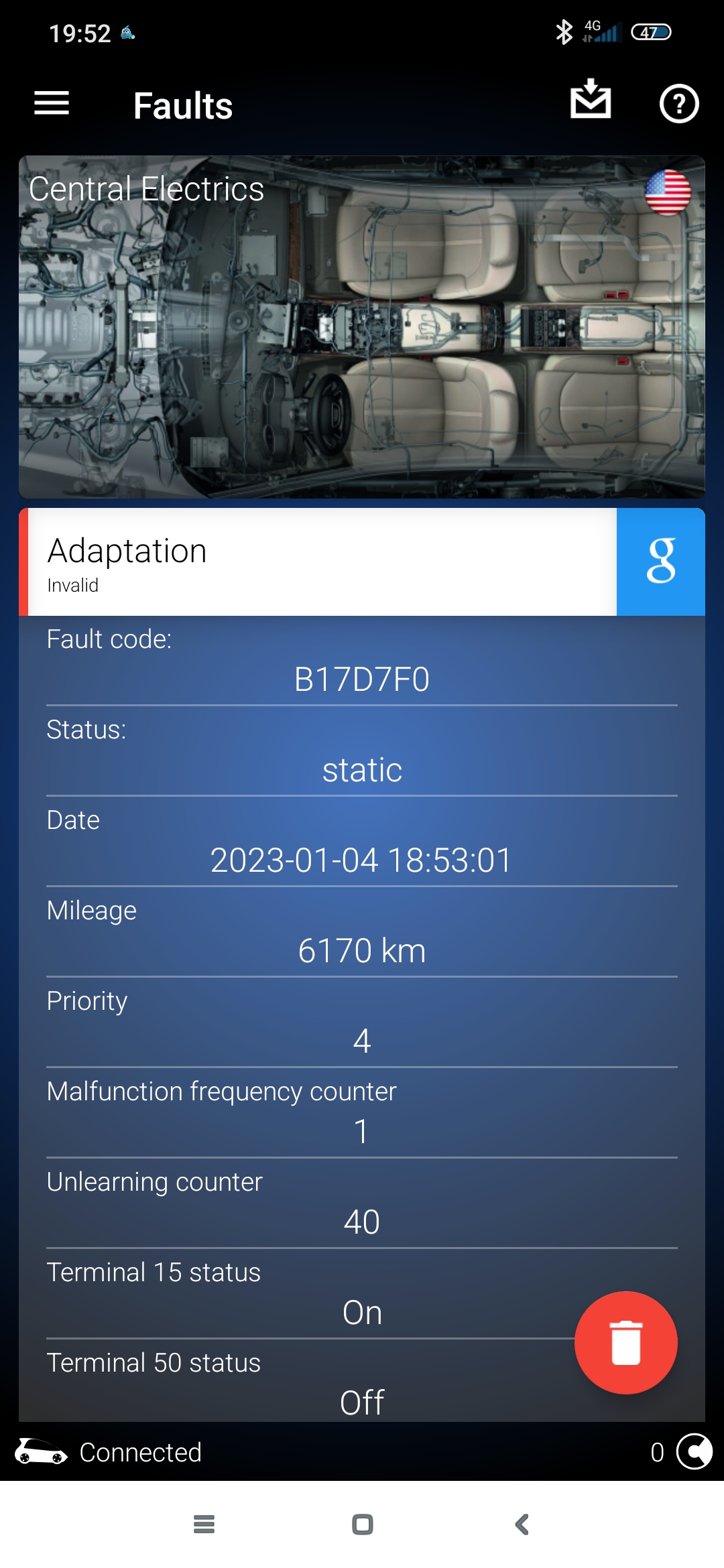
Task: Go to the system home screen
Action: [x=362, y=1524]
